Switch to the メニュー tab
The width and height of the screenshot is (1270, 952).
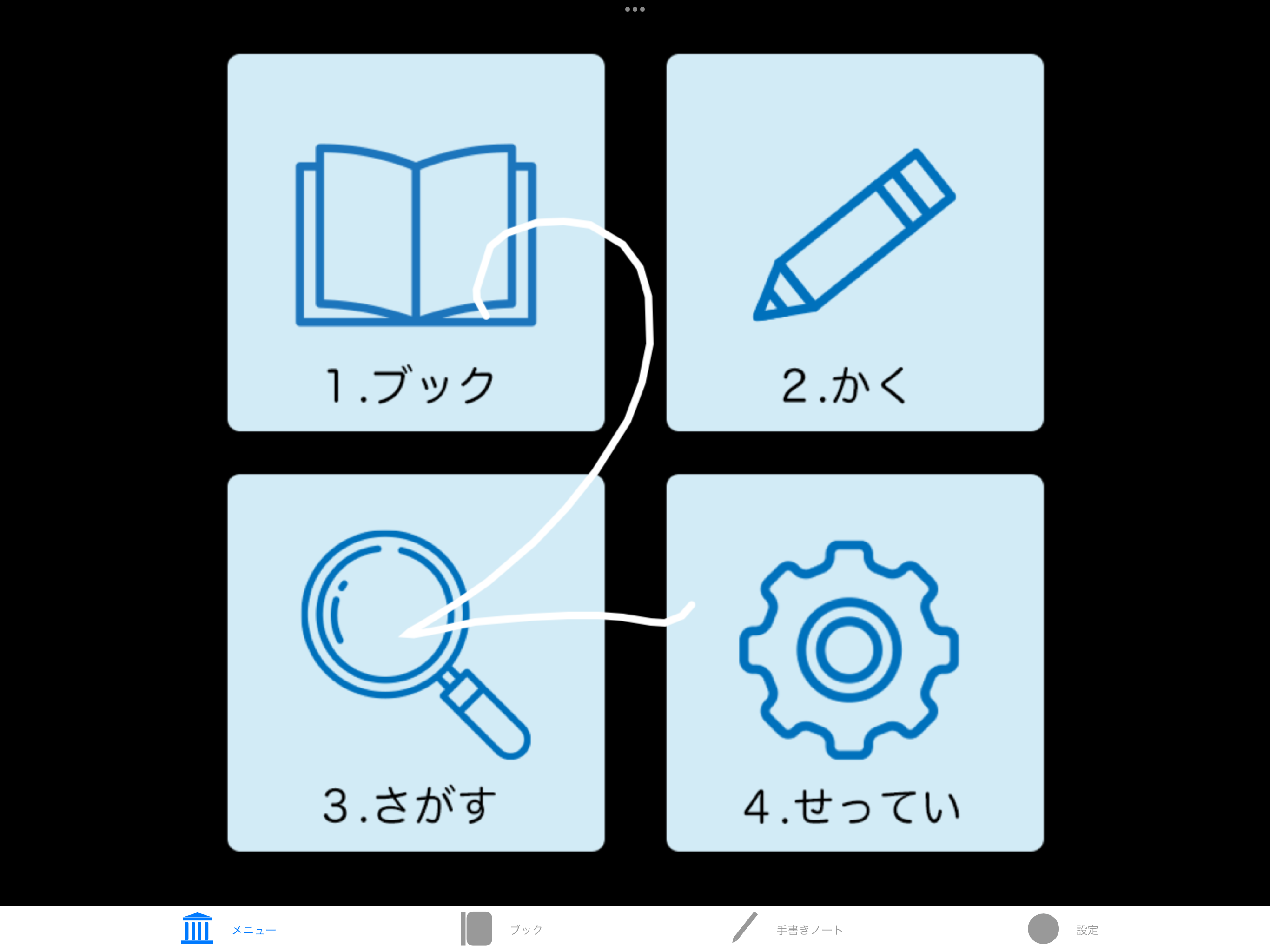(x=229, y=929)
